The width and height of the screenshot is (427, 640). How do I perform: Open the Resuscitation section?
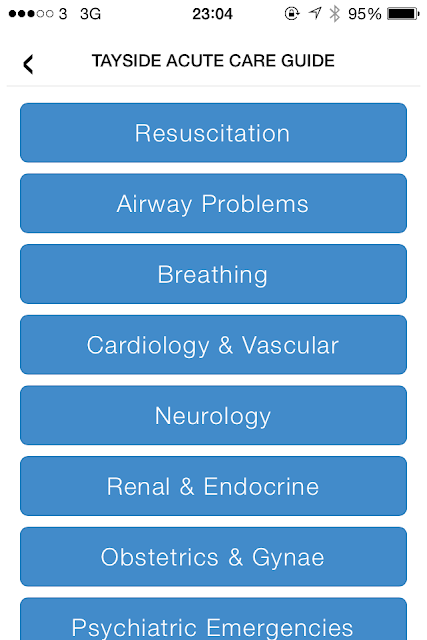tap(213, 133)
